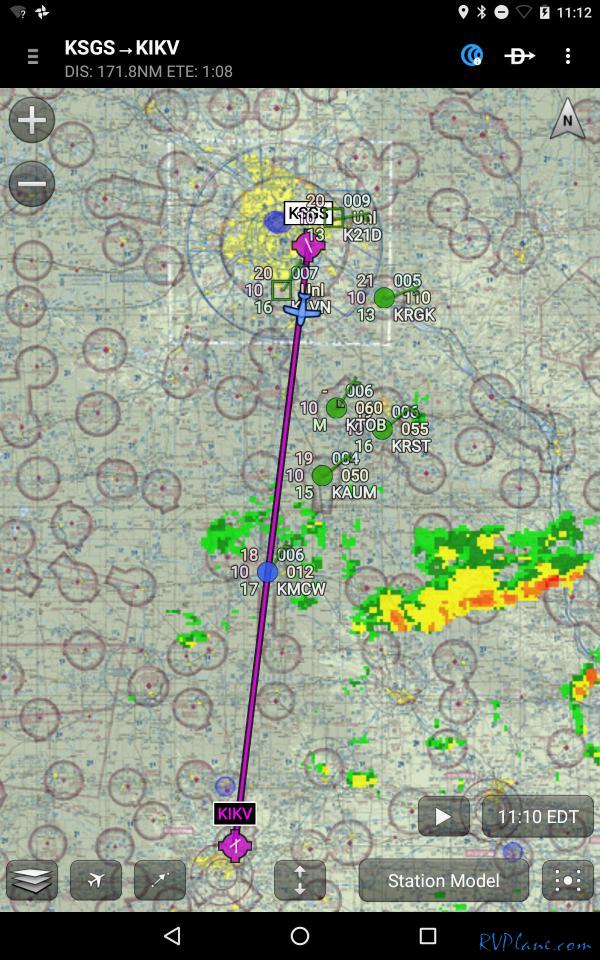Open recent apps overview
Viewport: 600px width, 960px height.
pyautogui.click(x=427, y=936)
